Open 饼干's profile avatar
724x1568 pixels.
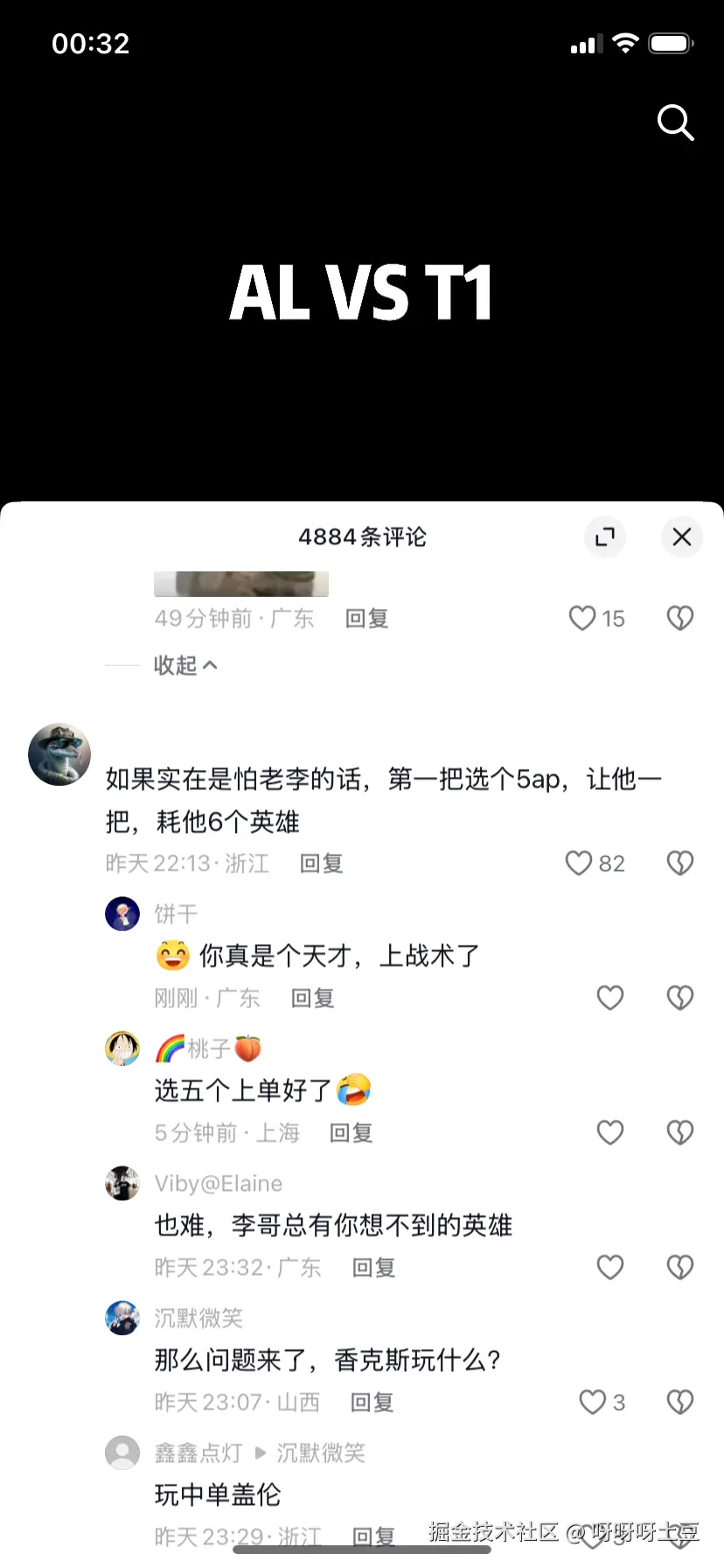(x=122, y=913)
